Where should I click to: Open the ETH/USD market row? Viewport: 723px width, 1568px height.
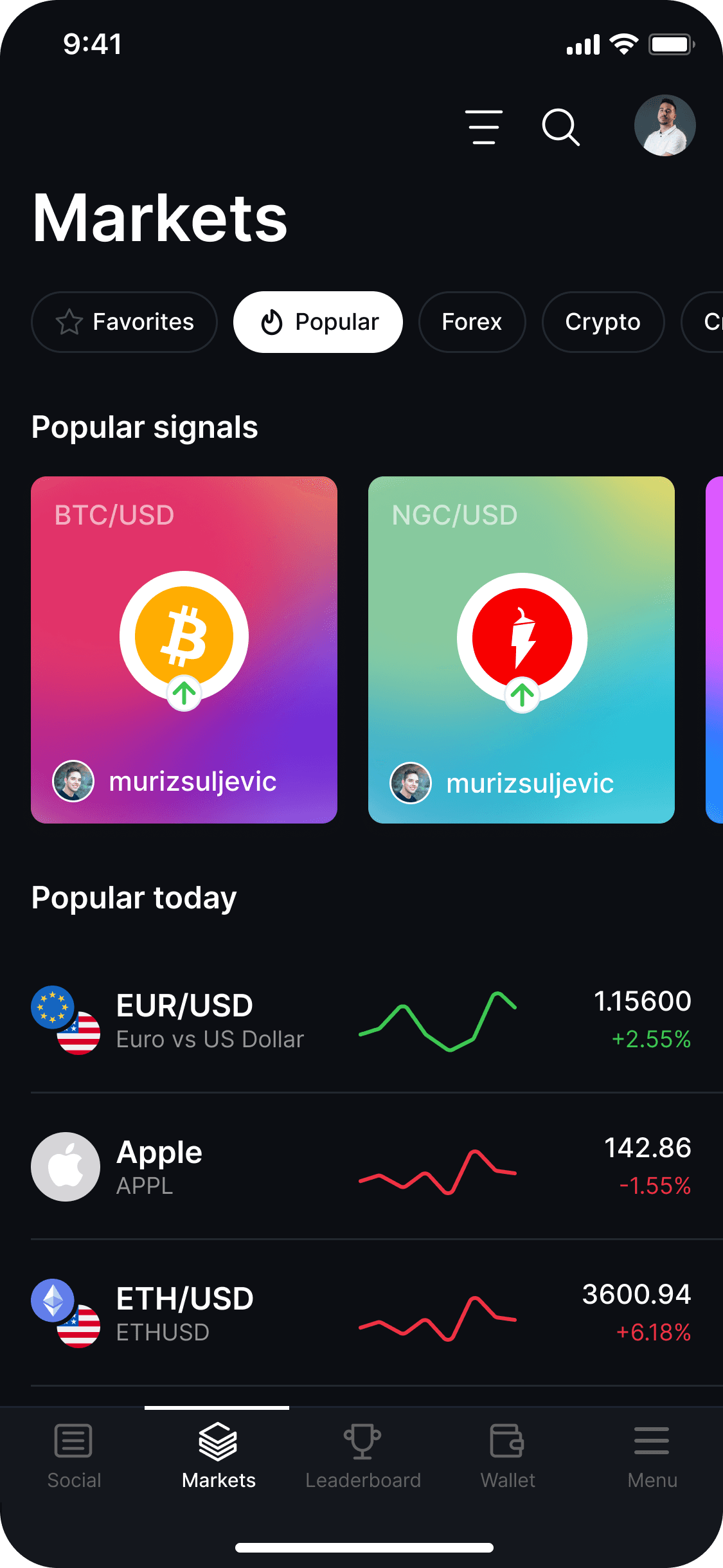(x=361, y=1313)
